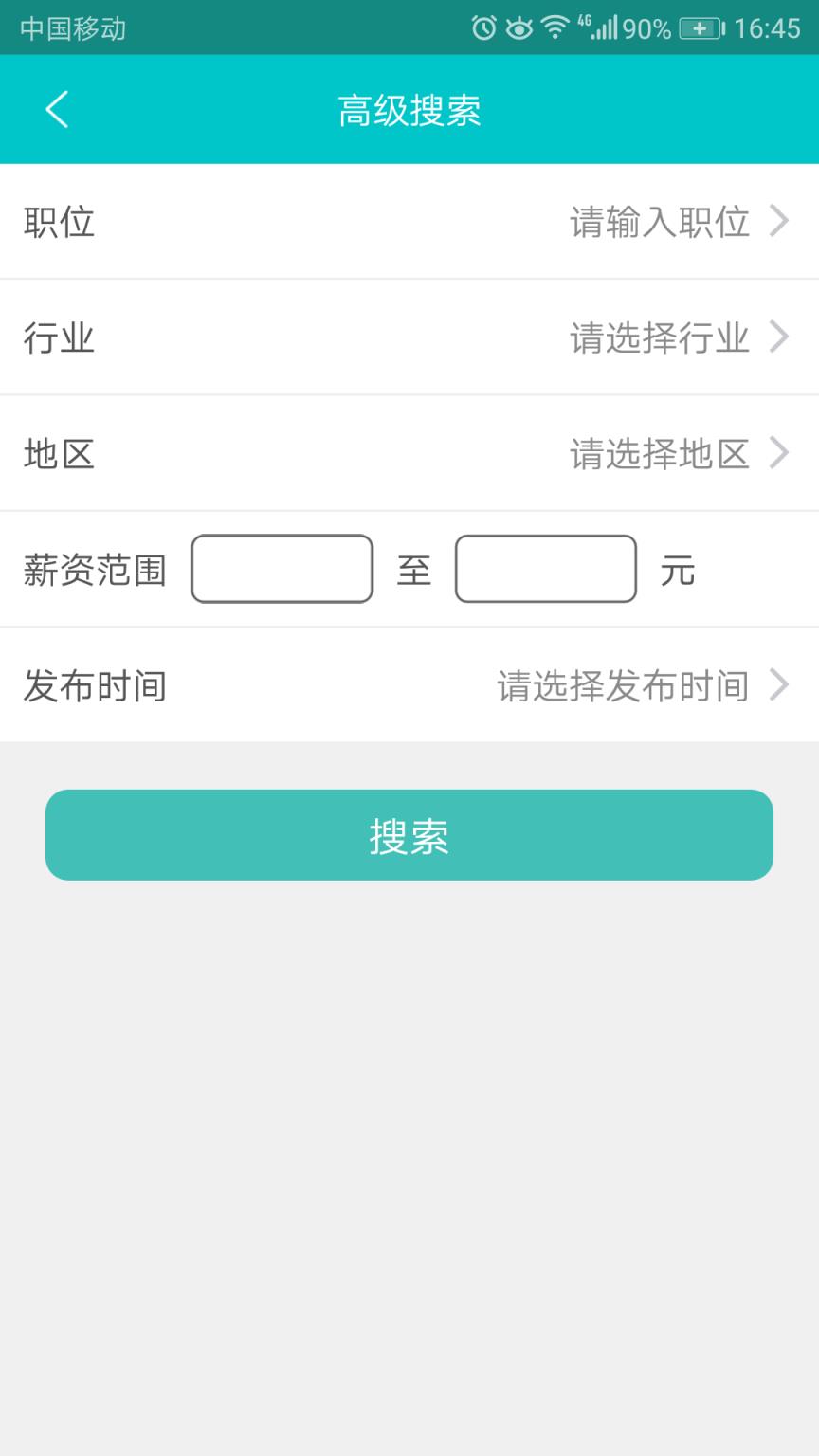Click the battery indicator icon
Screen dimensions: 819x1456
click(x=699, y=28)
